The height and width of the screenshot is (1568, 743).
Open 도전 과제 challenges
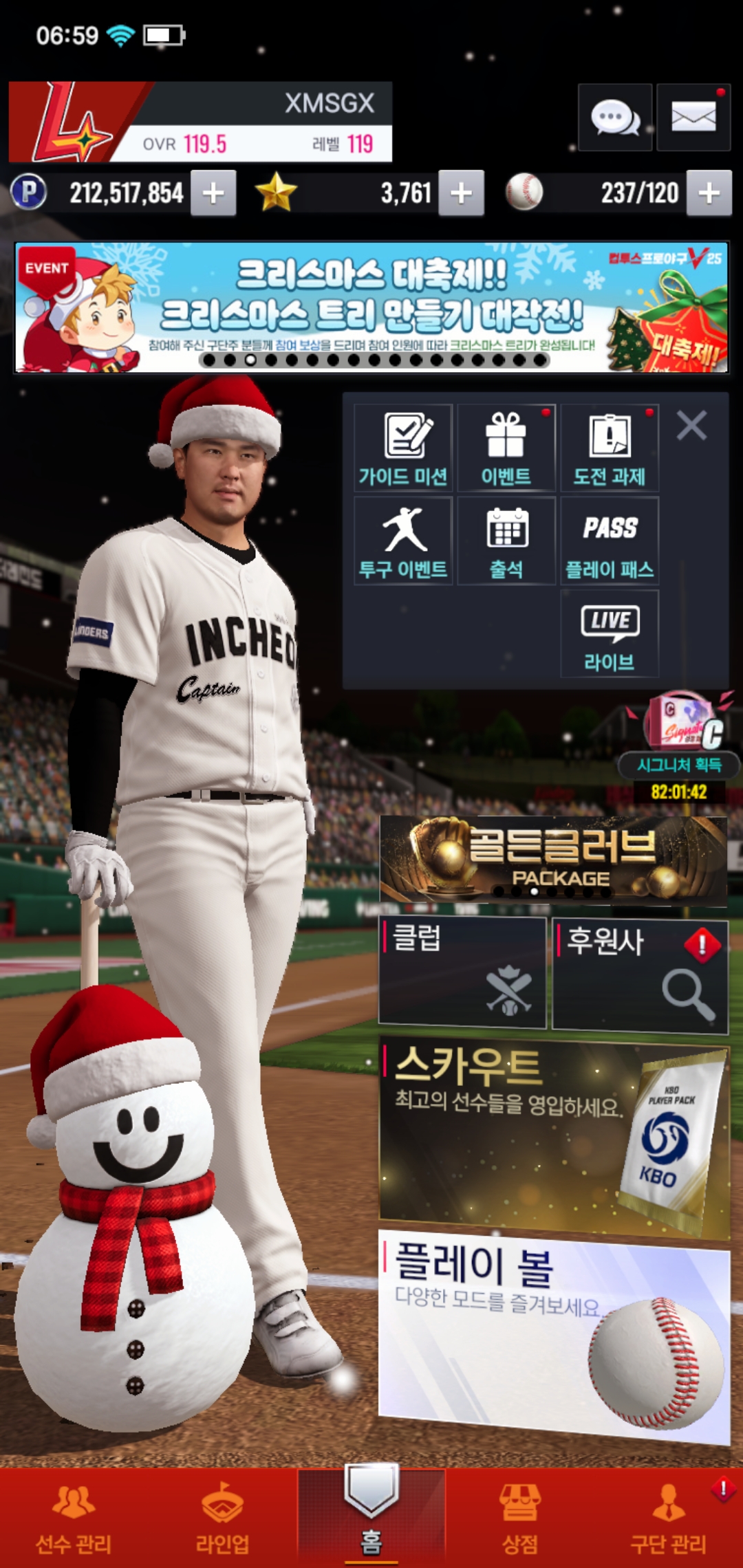(x=610, y=448)
